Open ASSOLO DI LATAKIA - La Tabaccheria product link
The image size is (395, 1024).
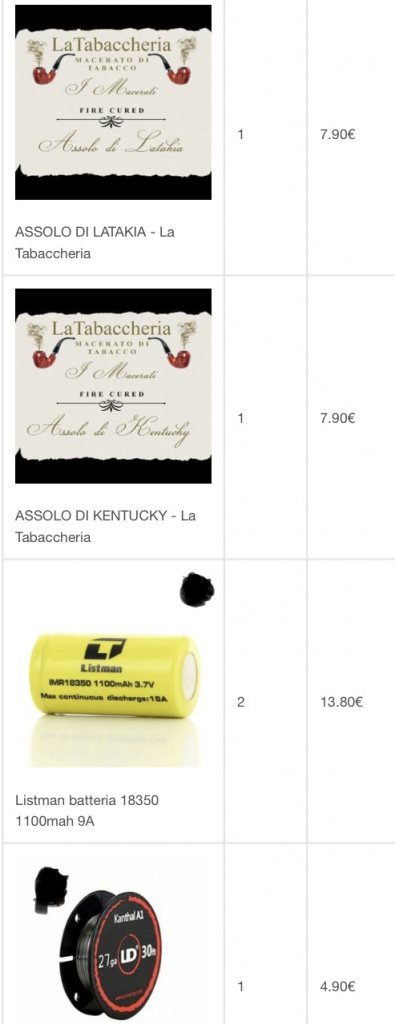pyautogui.click(x=95, y=242)
